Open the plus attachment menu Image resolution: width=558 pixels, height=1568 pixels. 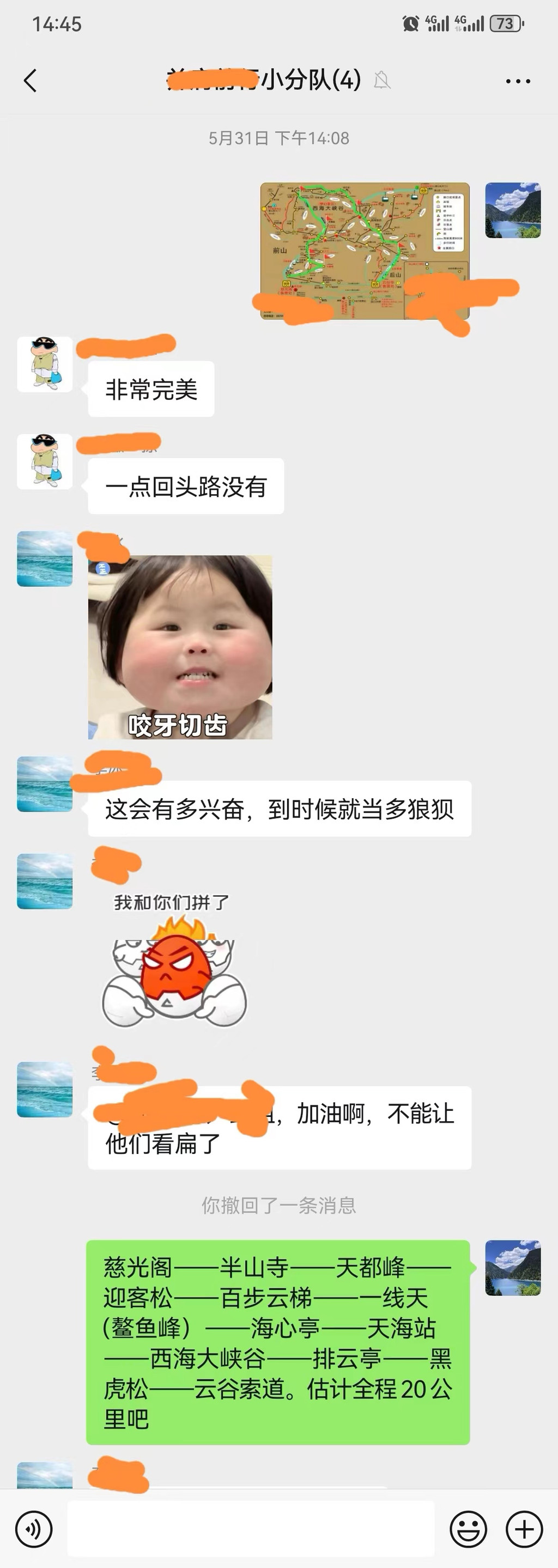[524, 1528]
